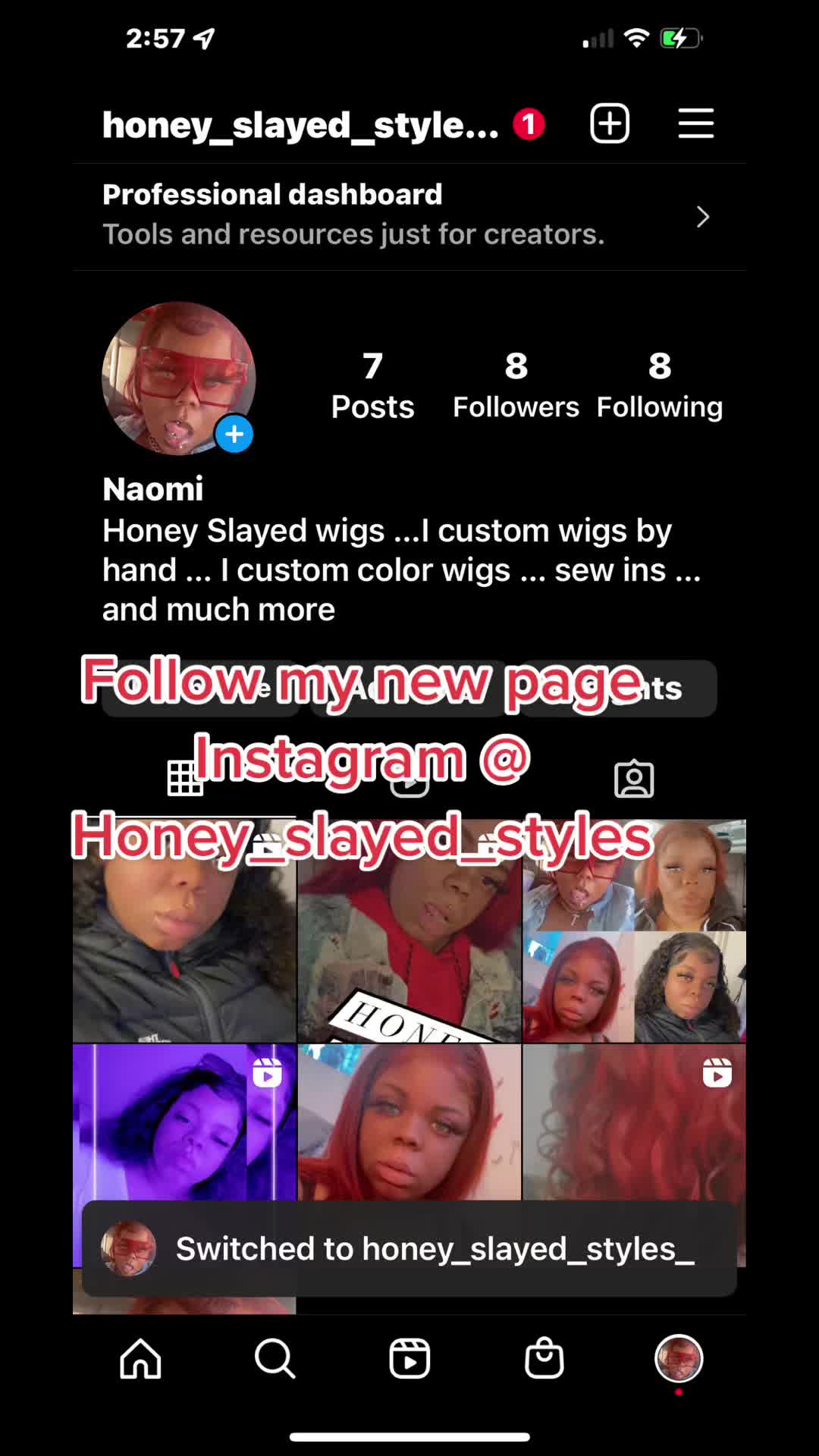Switch to the tagged photos tab
Screen dimensions: 819x1456
(634, 779)
